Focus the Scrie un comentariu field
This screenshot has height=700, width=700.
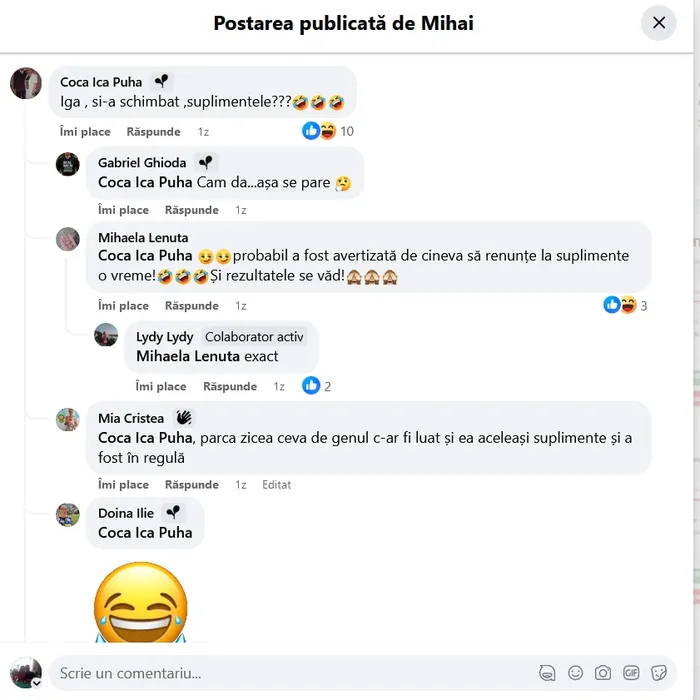click(x=290, y=673)
